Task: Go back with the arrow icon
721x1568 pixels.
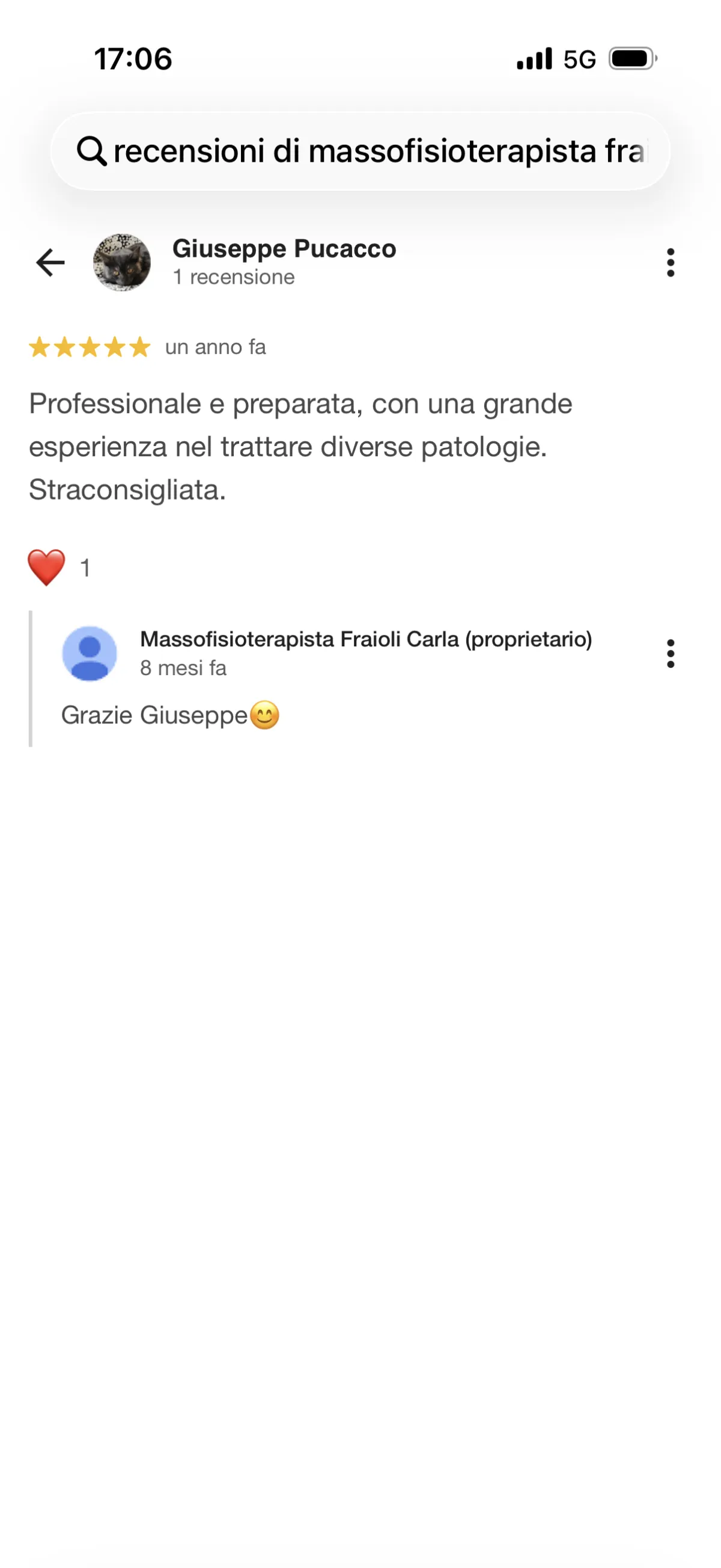Action: 50,262
